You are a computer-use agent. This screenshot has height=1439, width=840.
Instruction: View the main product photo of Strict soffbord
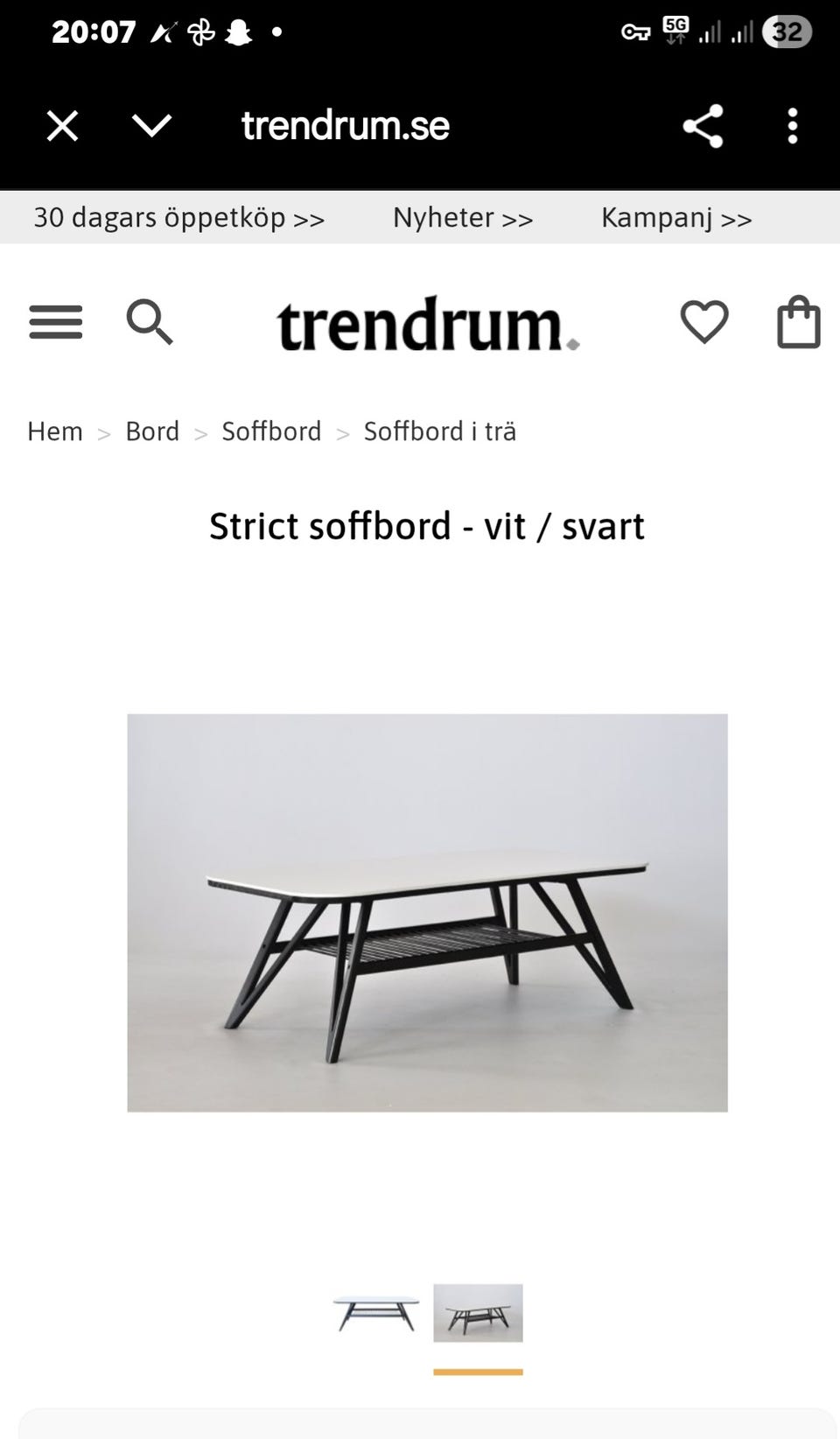(427, 910)
